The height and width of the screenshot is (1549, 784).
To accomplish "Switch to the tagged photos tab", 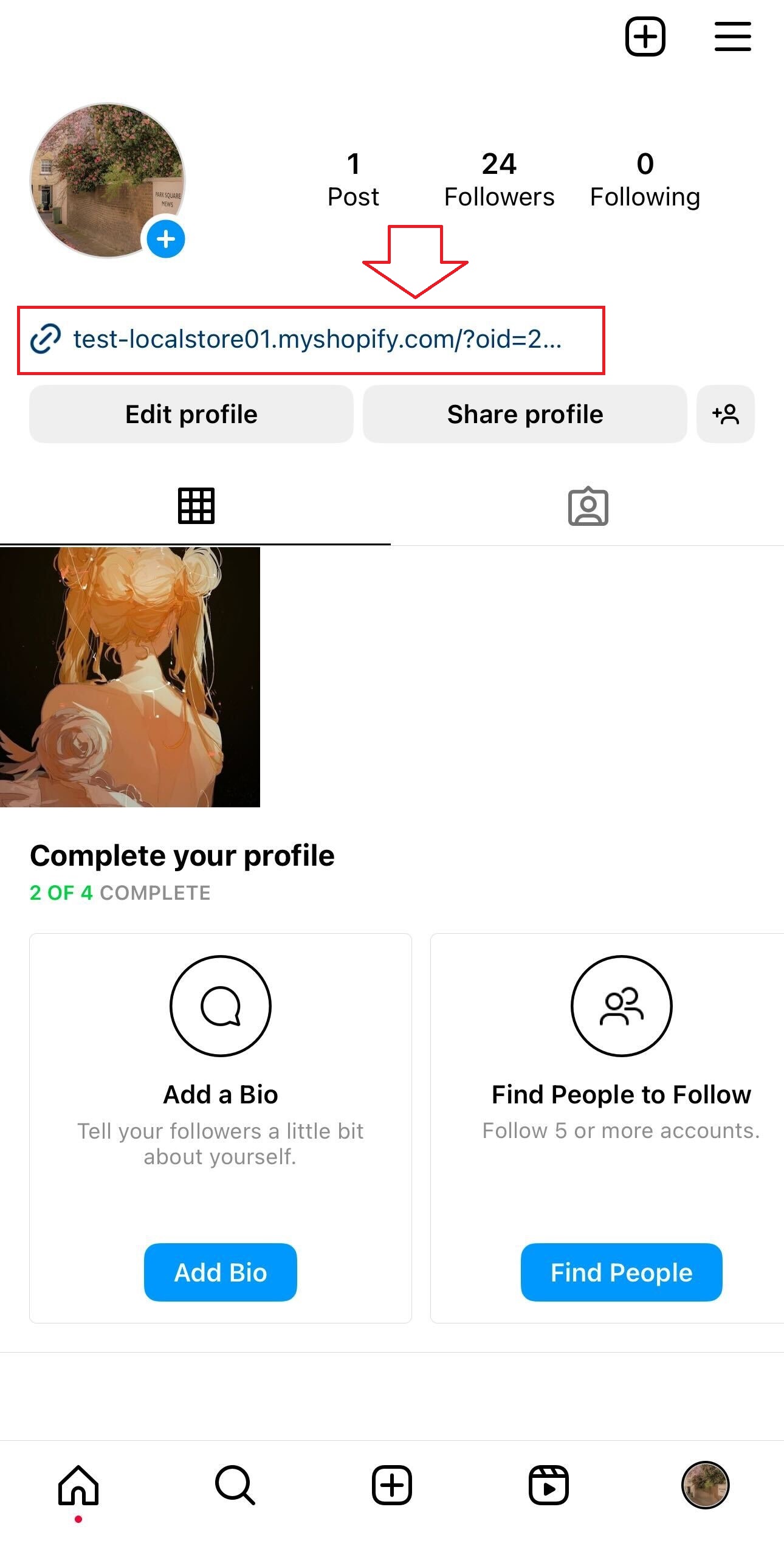I will tap(588, 506).
